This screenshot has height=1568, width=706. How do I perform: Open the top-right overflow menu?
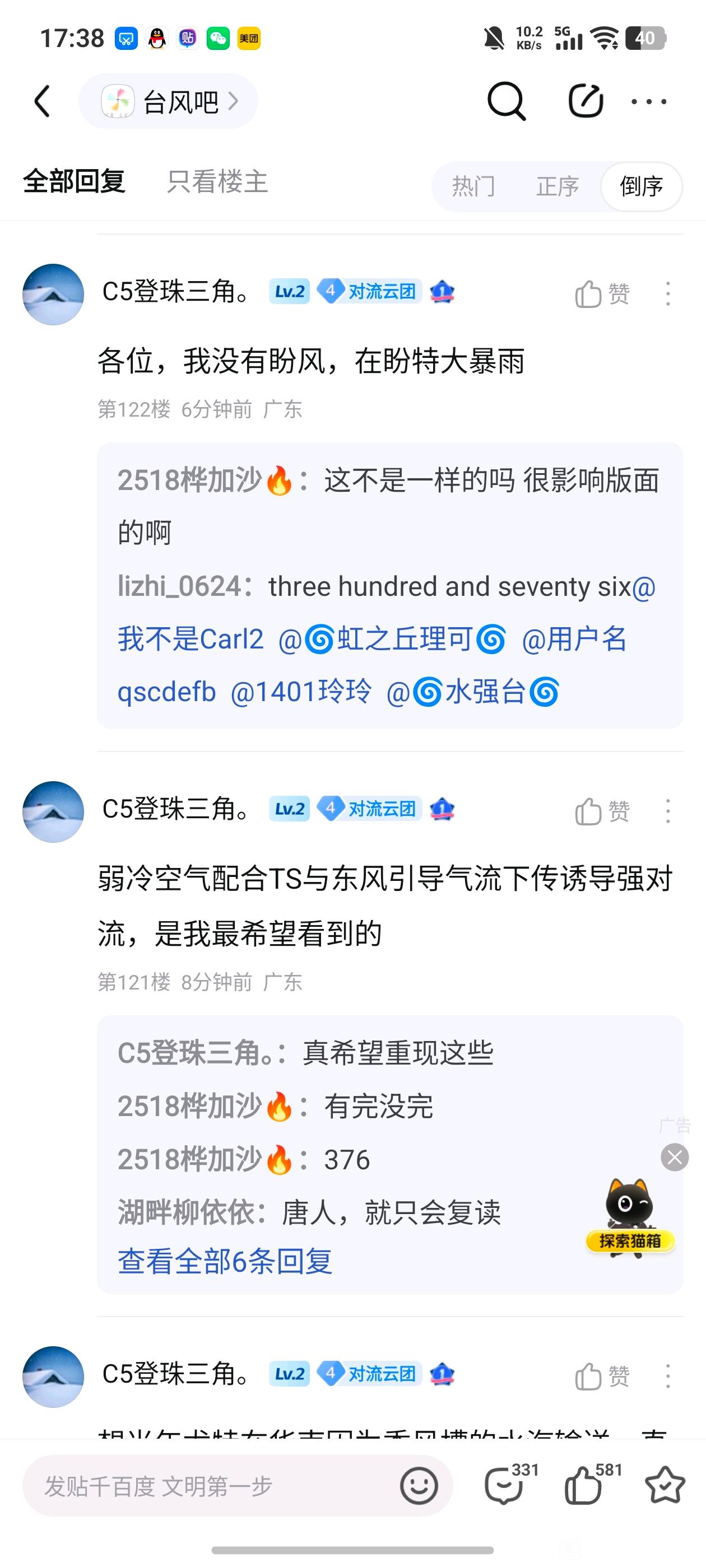648,102
